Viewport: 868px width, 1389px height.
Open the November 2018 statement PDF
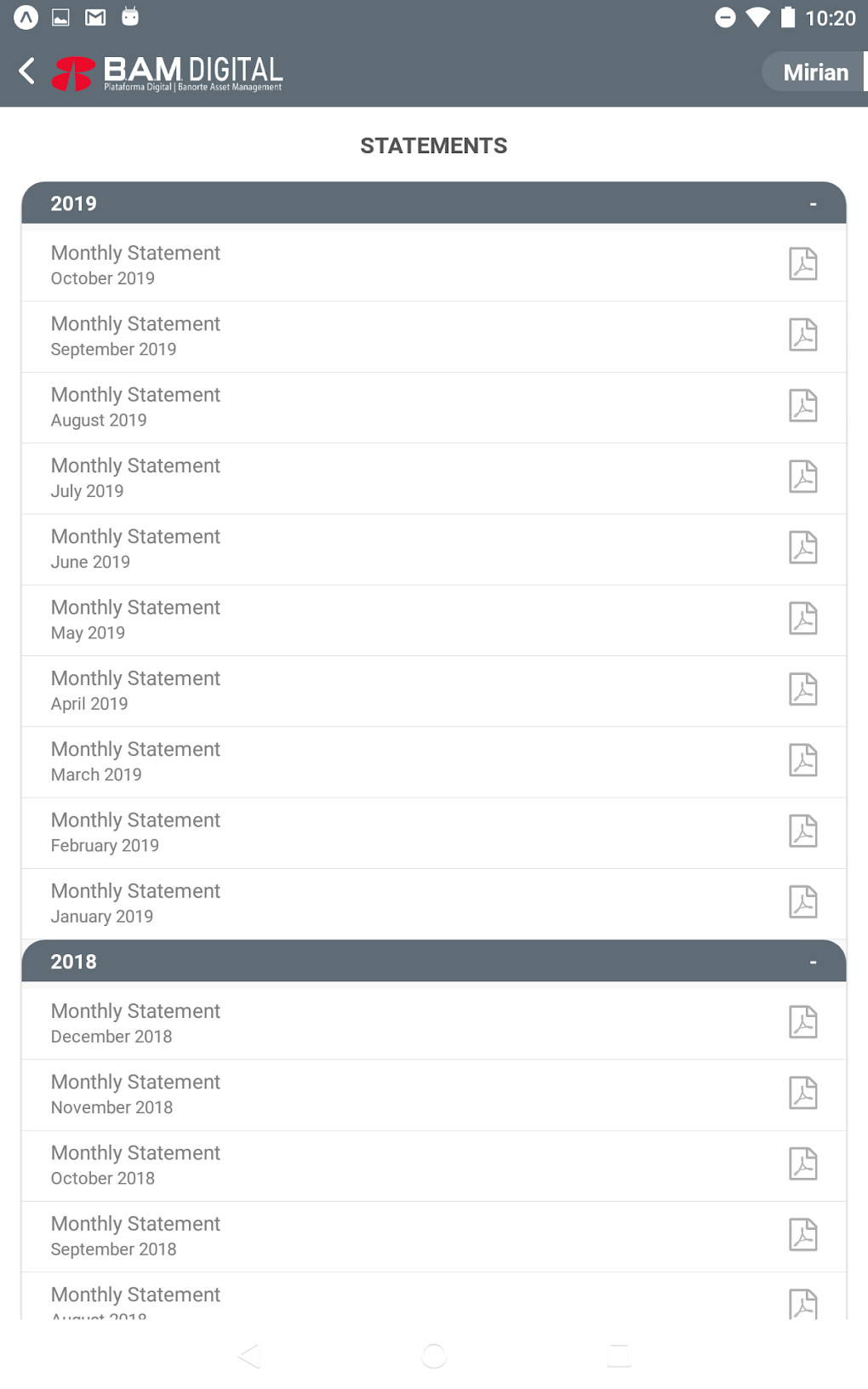(804, 1094)
